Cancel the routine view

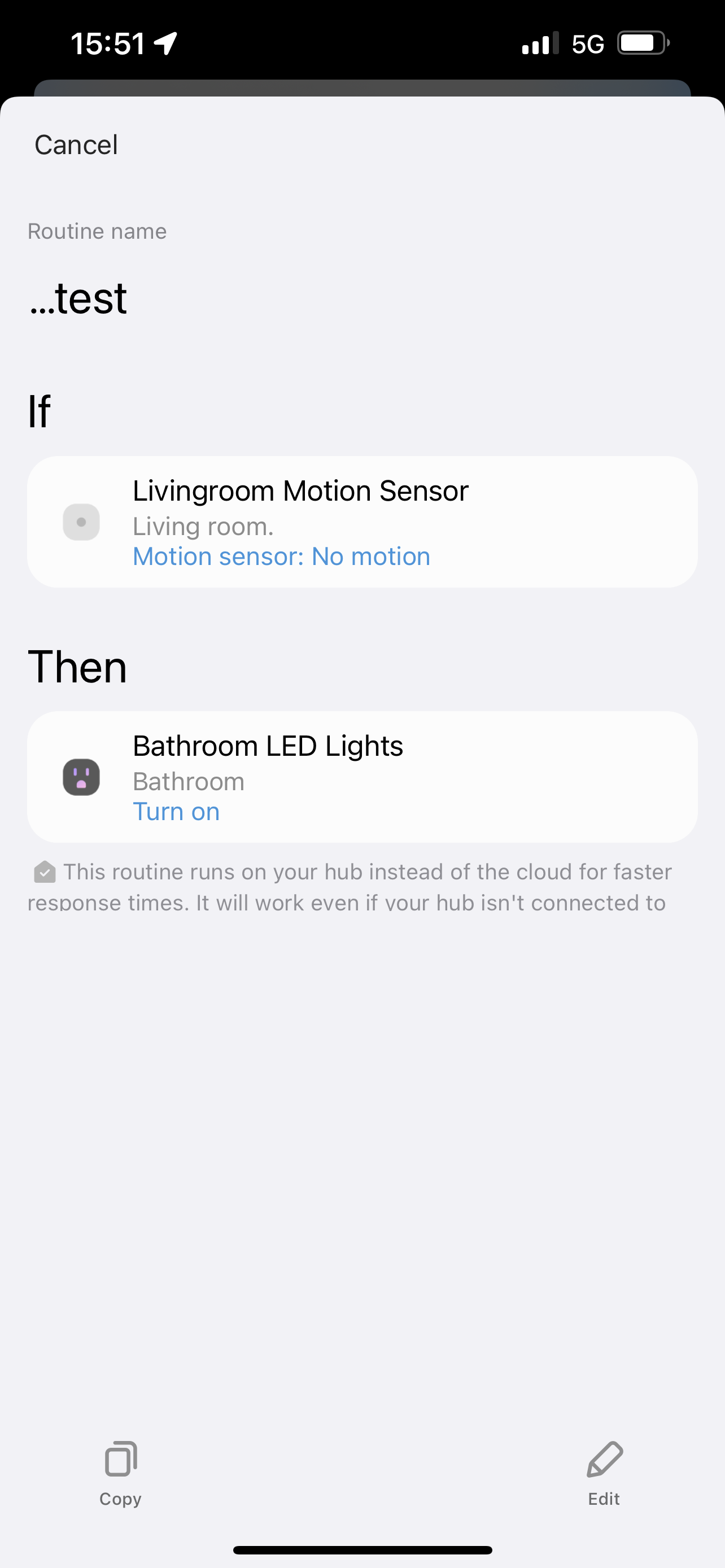pos(76,145)
